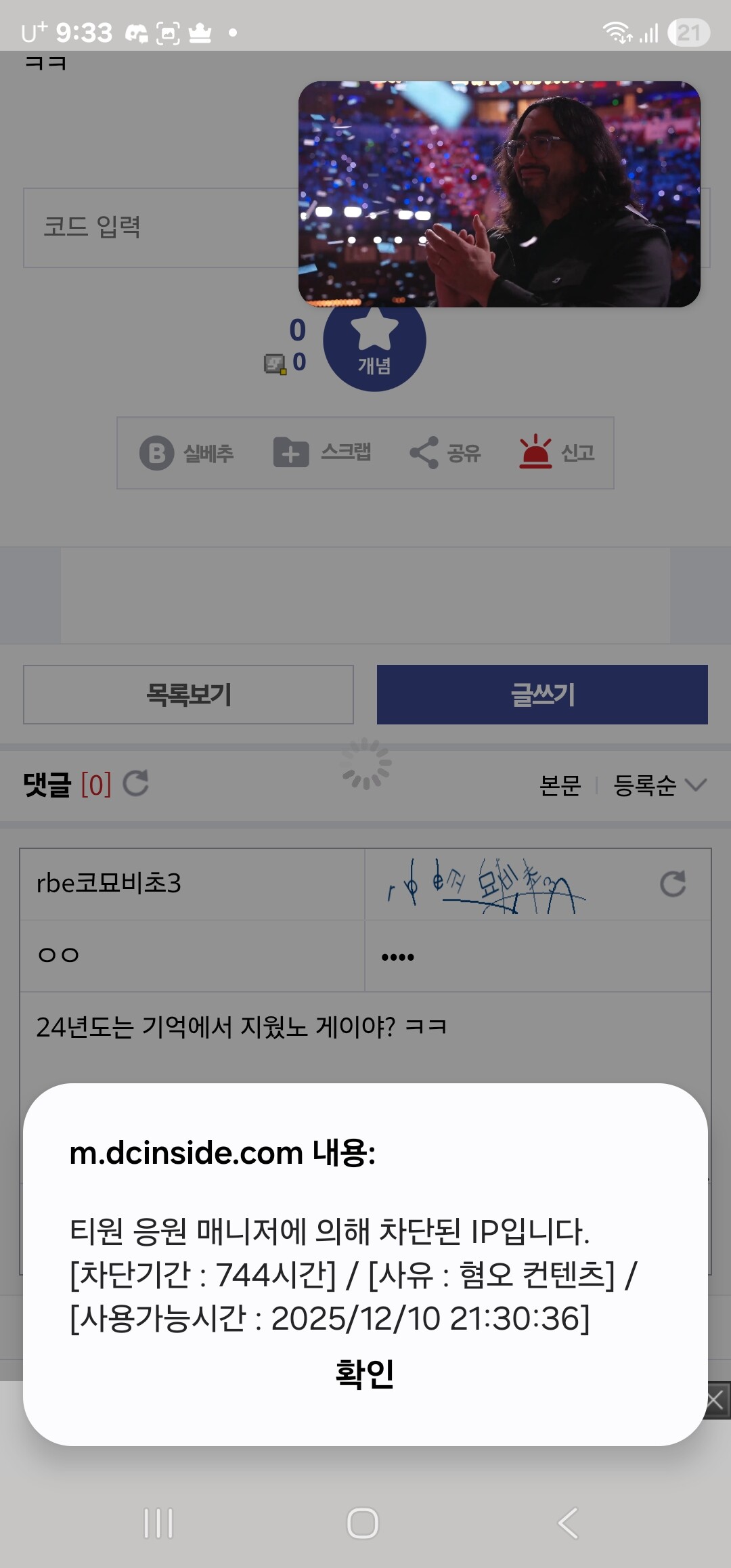Focus the 코드 입력 field
Screen dimensions: 731x1568
(x=160, y=227)
